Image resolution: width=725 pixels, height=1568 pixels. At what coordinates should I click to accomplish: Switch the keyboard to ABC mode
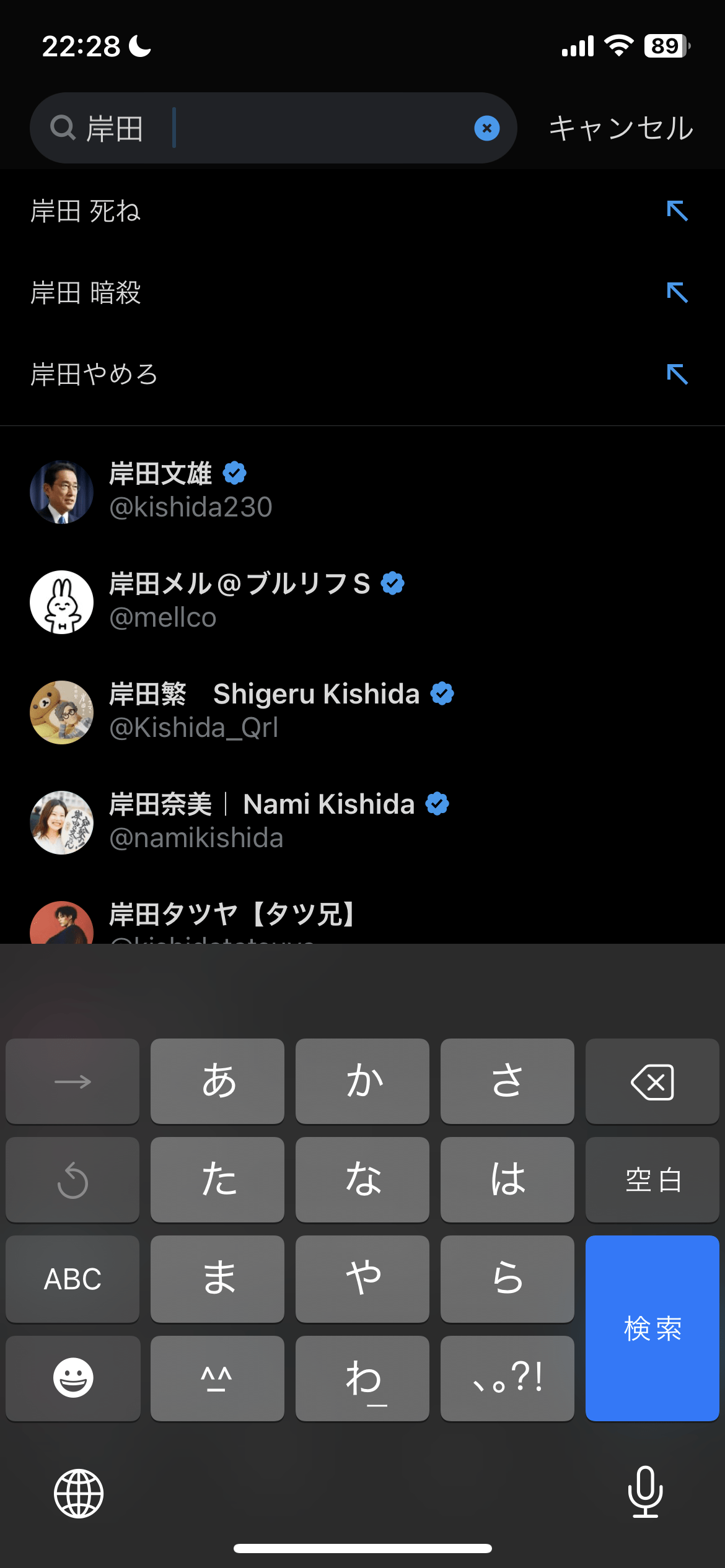click(x=72, y=1278)
